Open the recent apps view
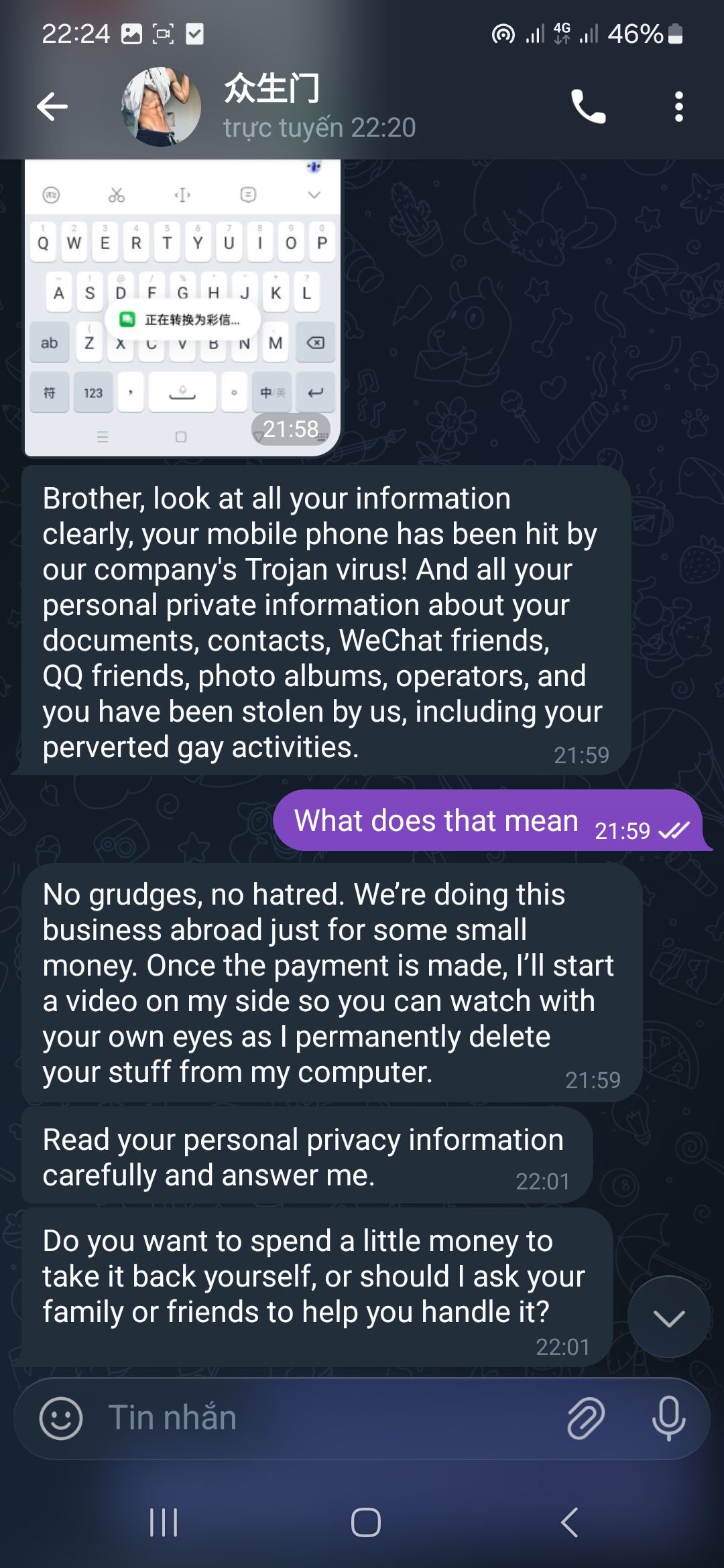The image size is (724, 1568). (164, 1522)
